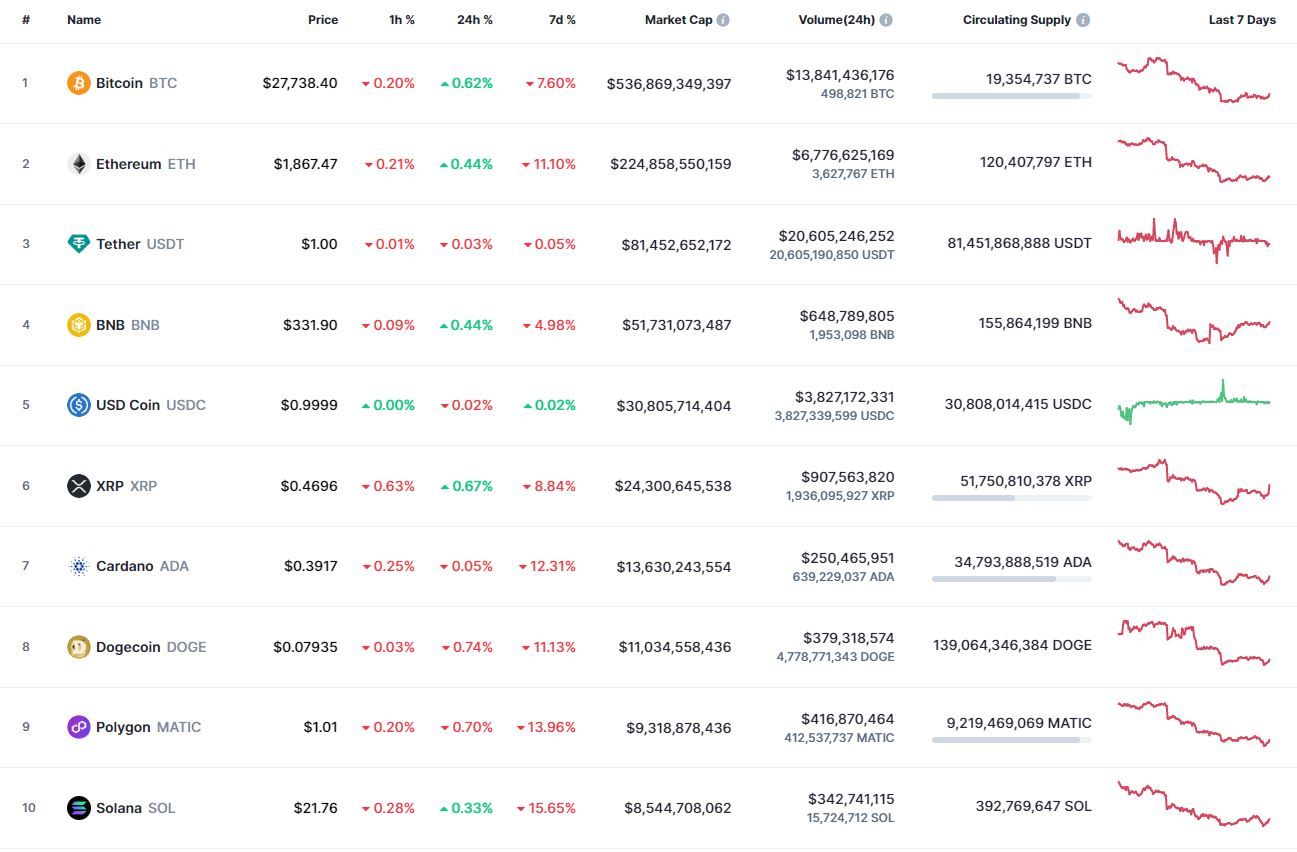Open the Tether USDT row
The image size is (1297, 852).
tap(118, 244)
